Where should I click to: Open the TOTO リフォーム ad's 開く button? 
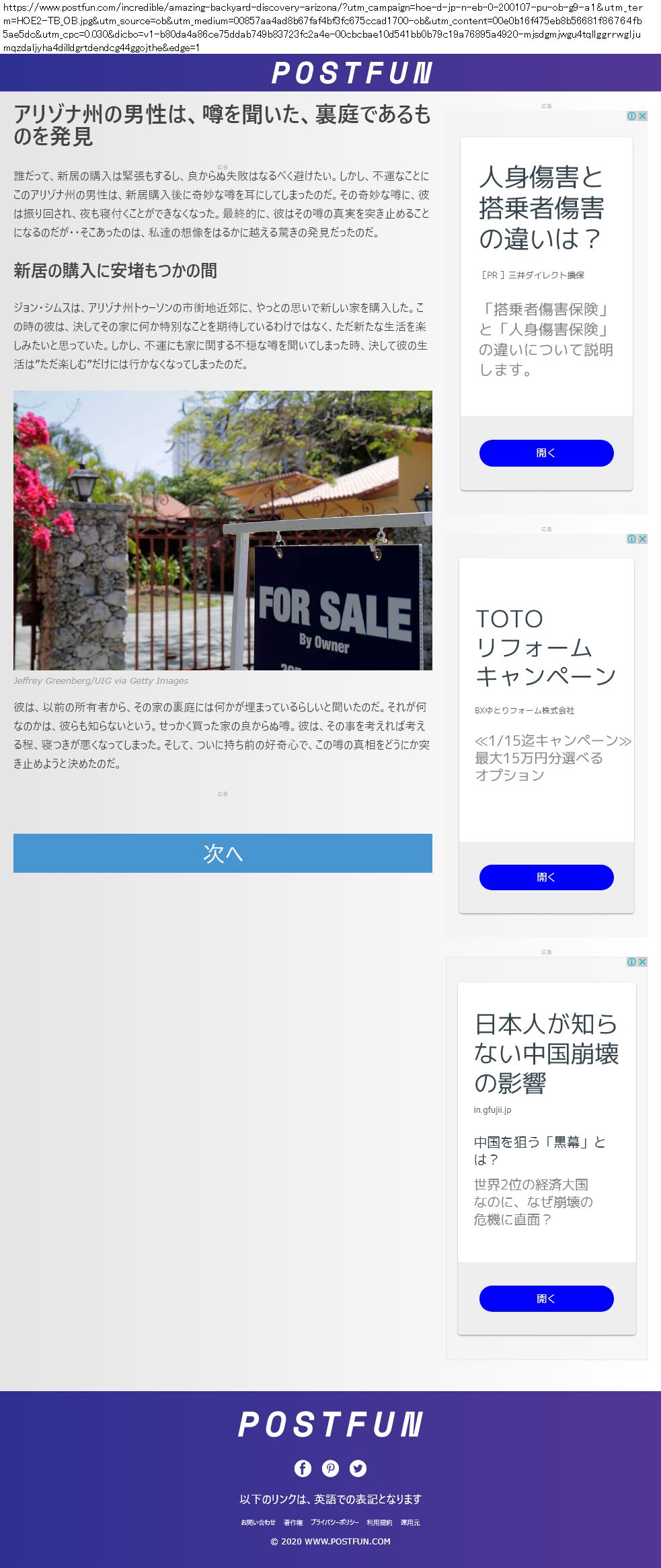tap(546, 877)
